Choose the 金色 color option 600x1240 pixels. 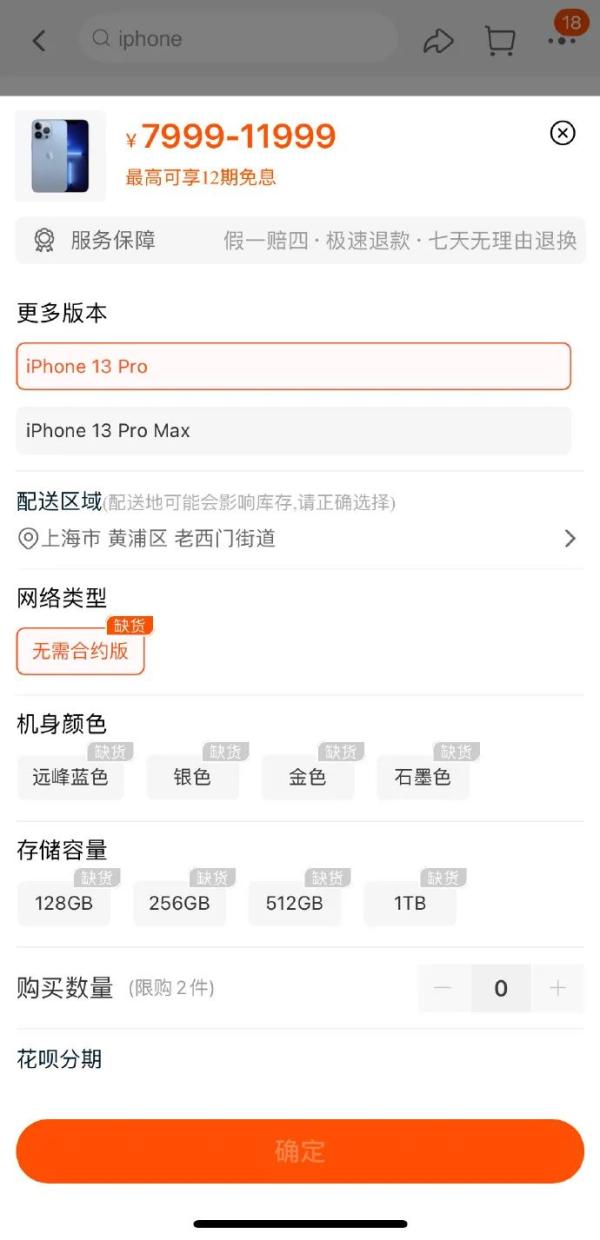308,777
